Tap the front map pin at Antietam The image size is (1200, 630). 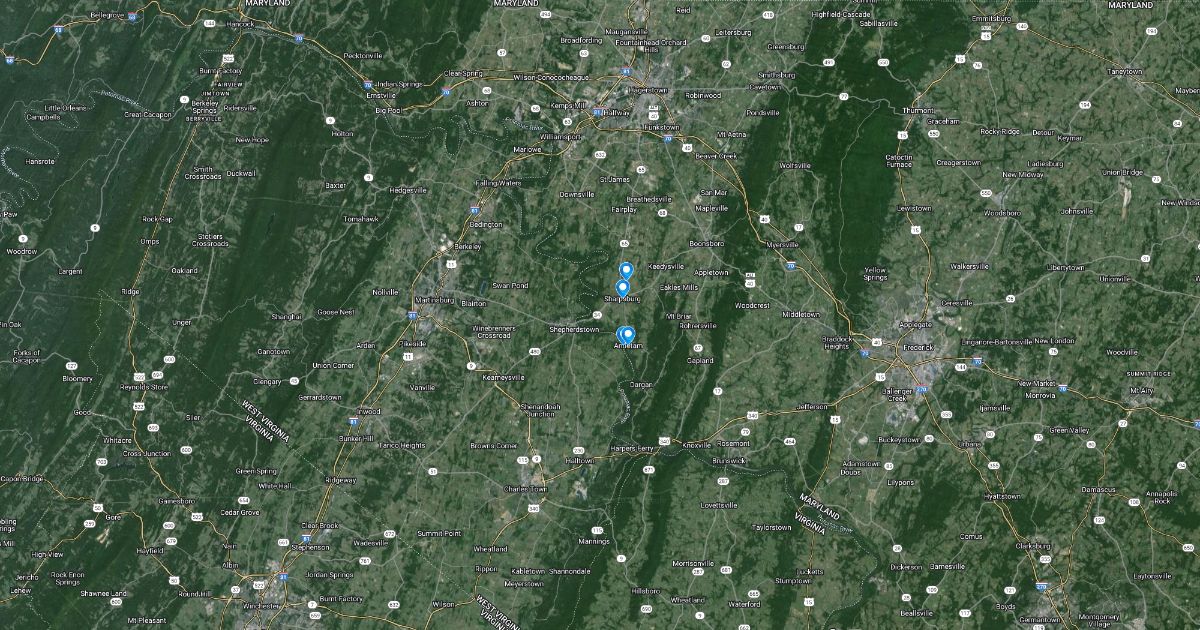pos(629,334)
